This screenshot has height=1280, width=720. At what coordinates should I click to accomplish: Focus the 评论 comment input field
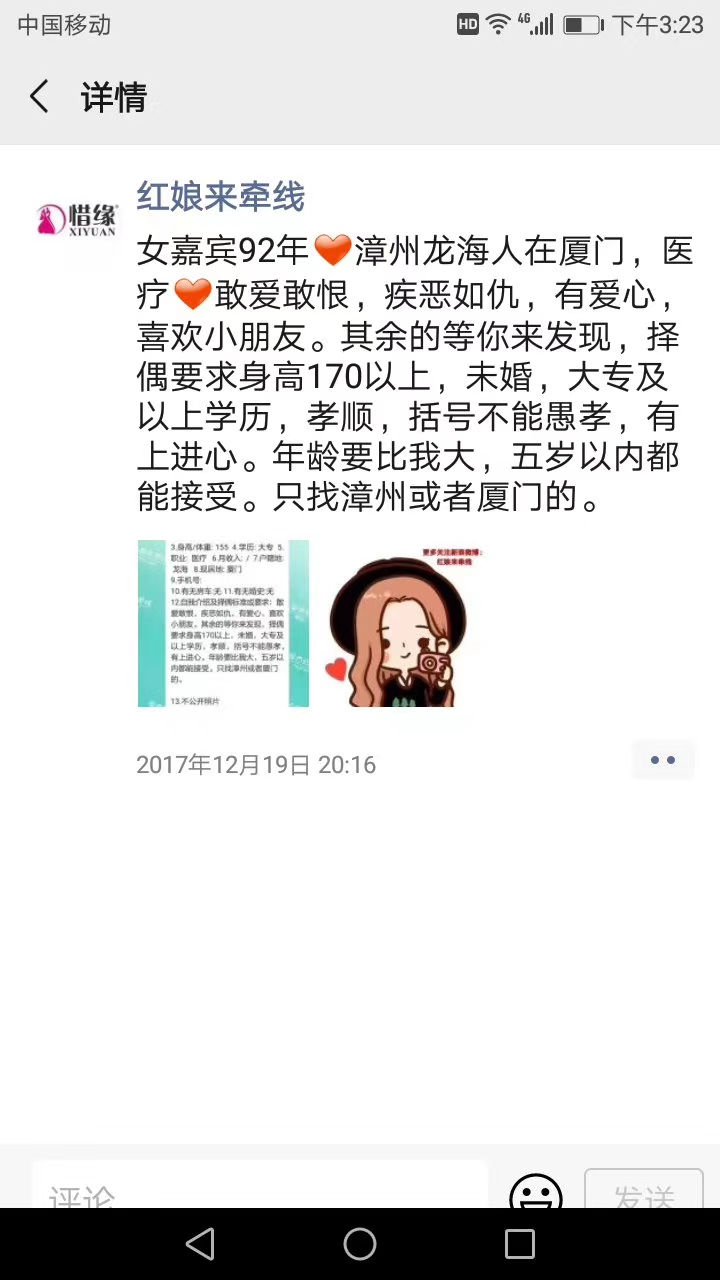click(260, 1190)
